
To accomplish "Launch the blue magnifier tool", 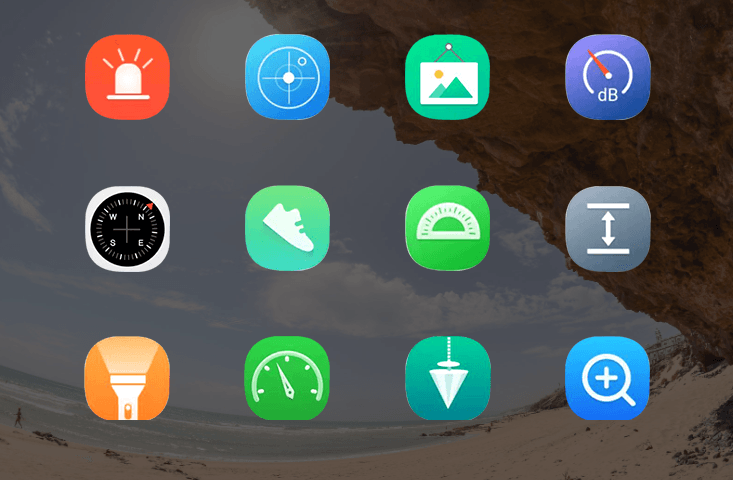I will [x=608, y=379].
